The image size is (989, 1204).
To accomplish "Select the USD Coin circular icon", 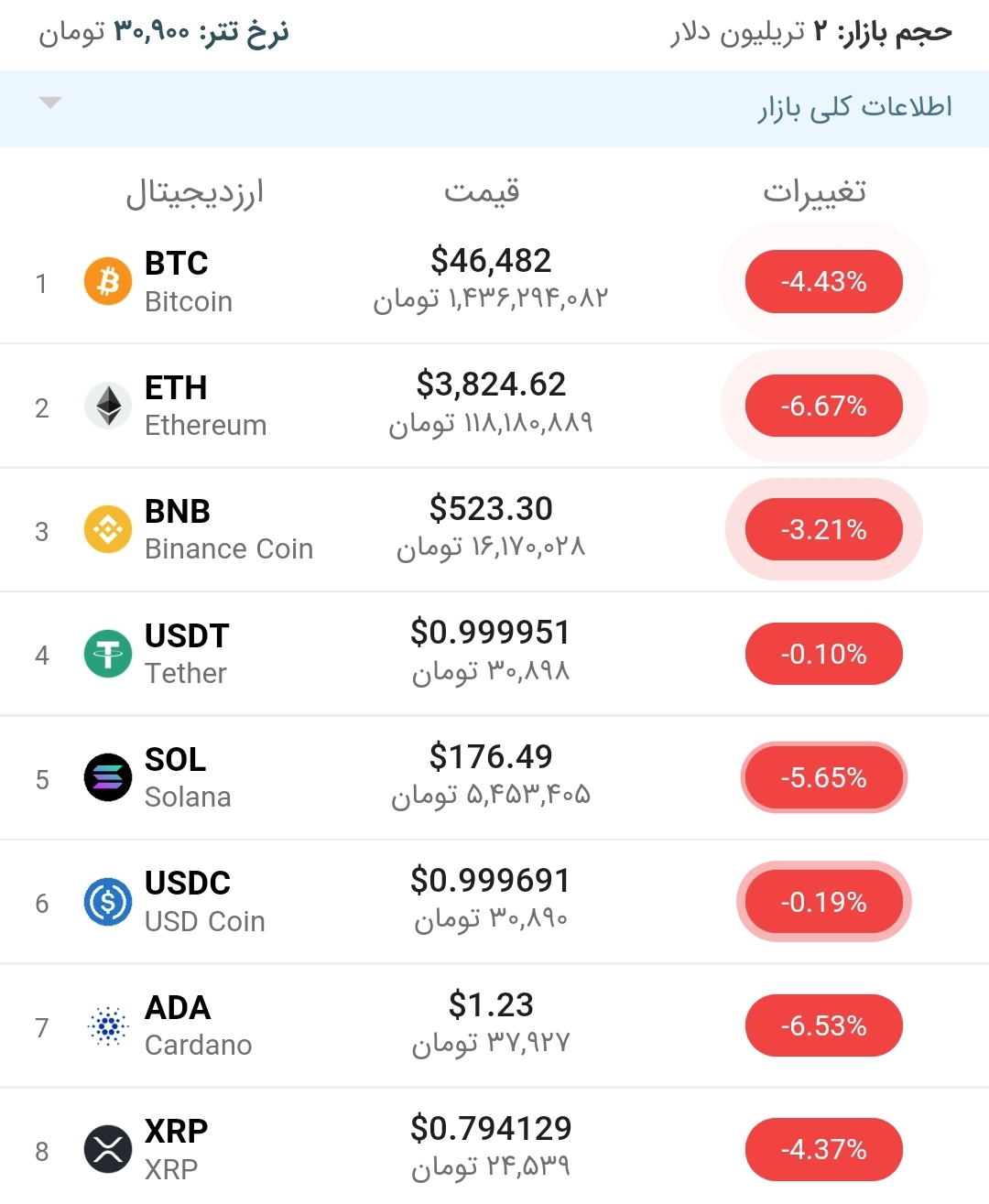I will click(107, 901).
